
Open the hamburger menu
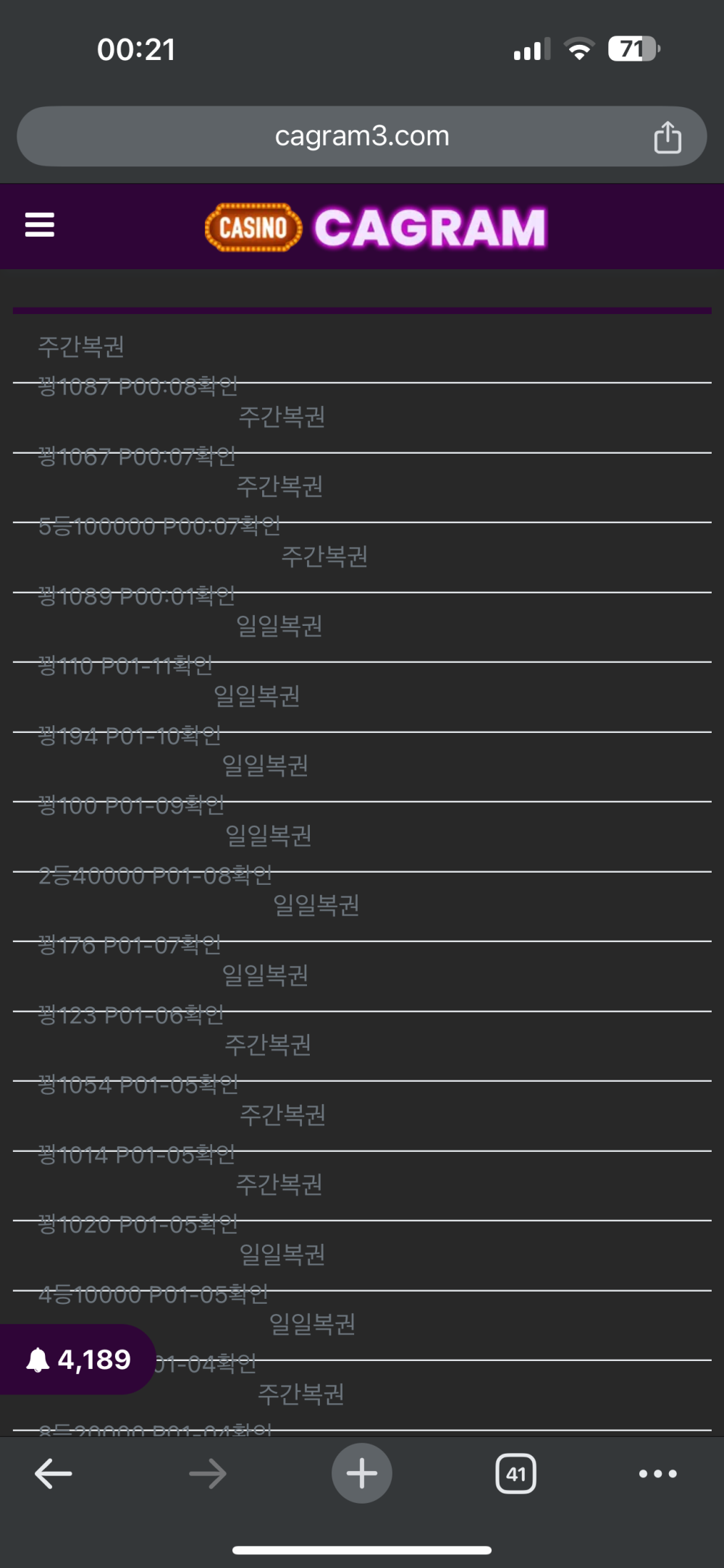(40, 225)
